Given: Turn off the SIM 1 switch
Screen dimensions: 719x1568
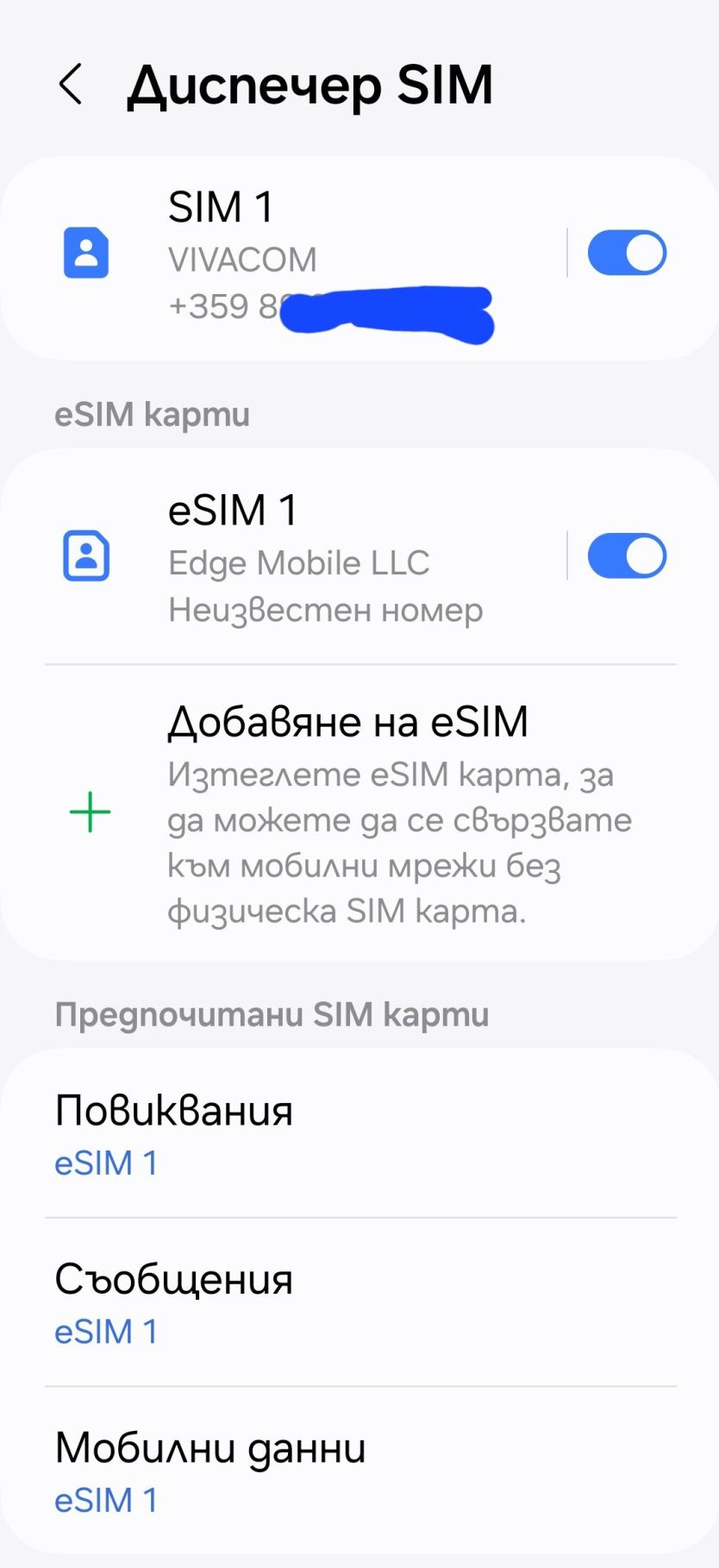Looking at the screenshot, I should 627,254.
